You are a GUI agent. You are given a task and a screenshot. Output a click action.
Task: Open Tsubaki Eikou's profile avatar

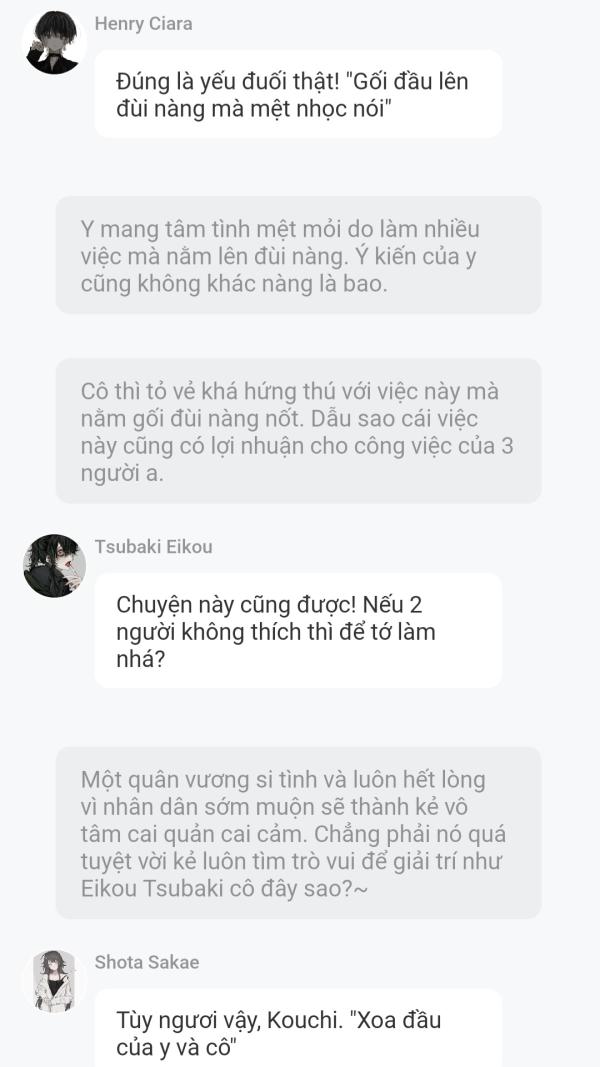click(54, 565)
